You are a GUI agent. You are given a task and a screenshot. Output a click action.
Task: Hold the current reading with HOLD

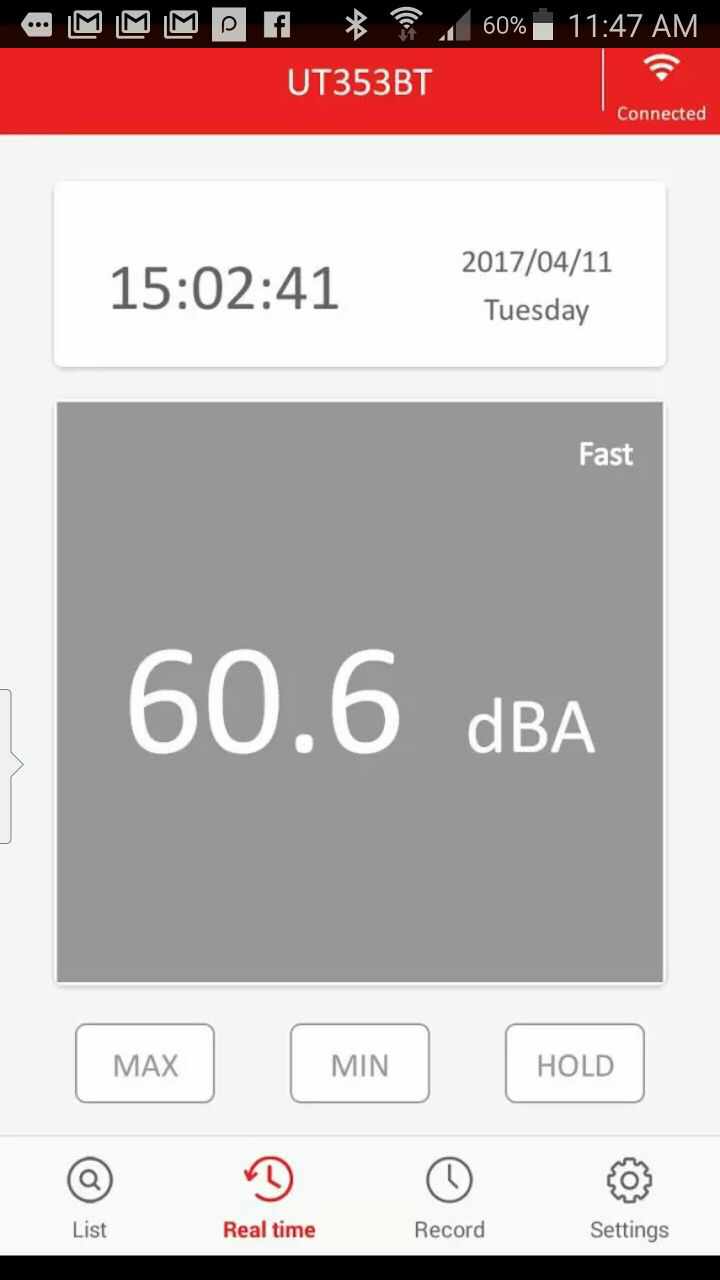point(575,1063)
